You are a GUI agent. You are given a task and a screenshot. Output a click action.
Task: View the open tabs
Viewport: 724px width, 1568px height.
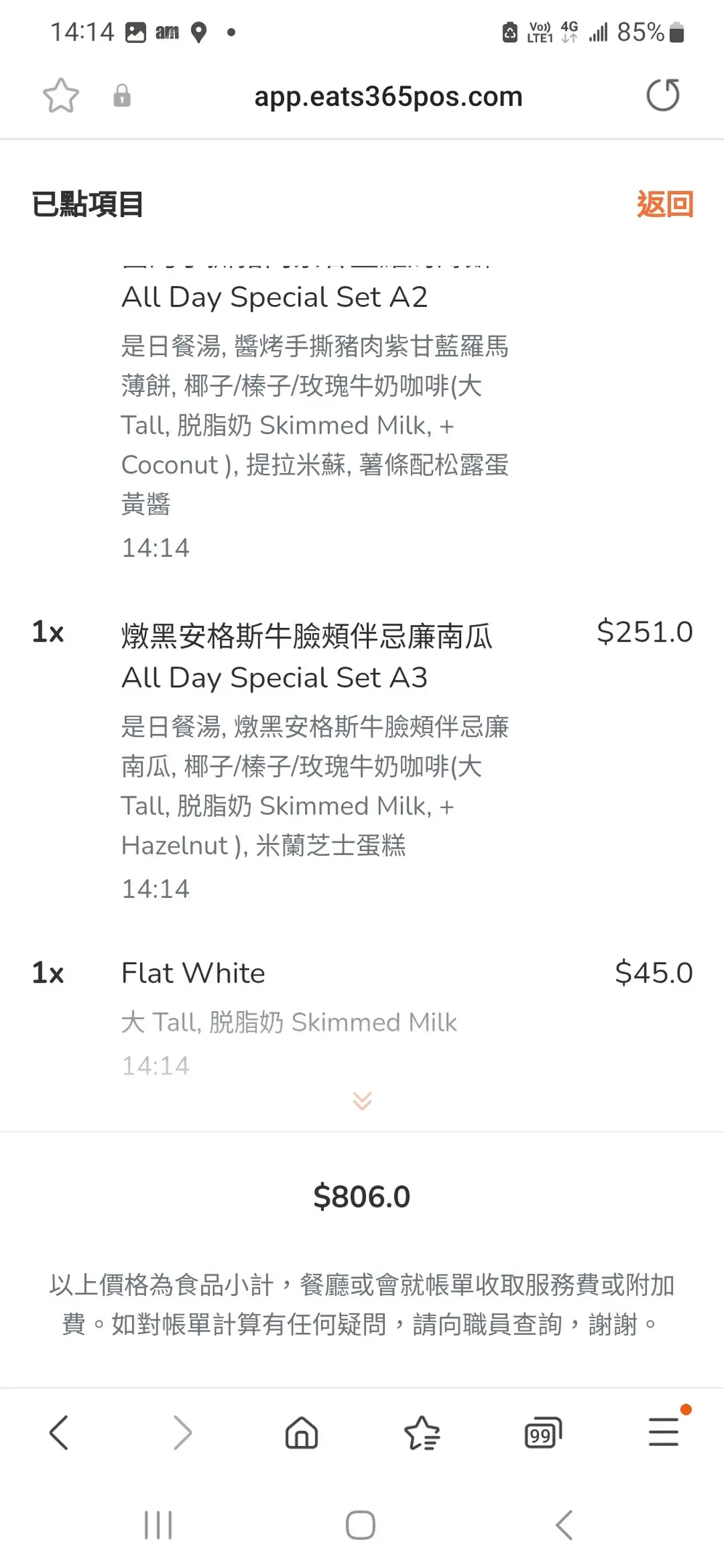click(x=542, y=1433)
